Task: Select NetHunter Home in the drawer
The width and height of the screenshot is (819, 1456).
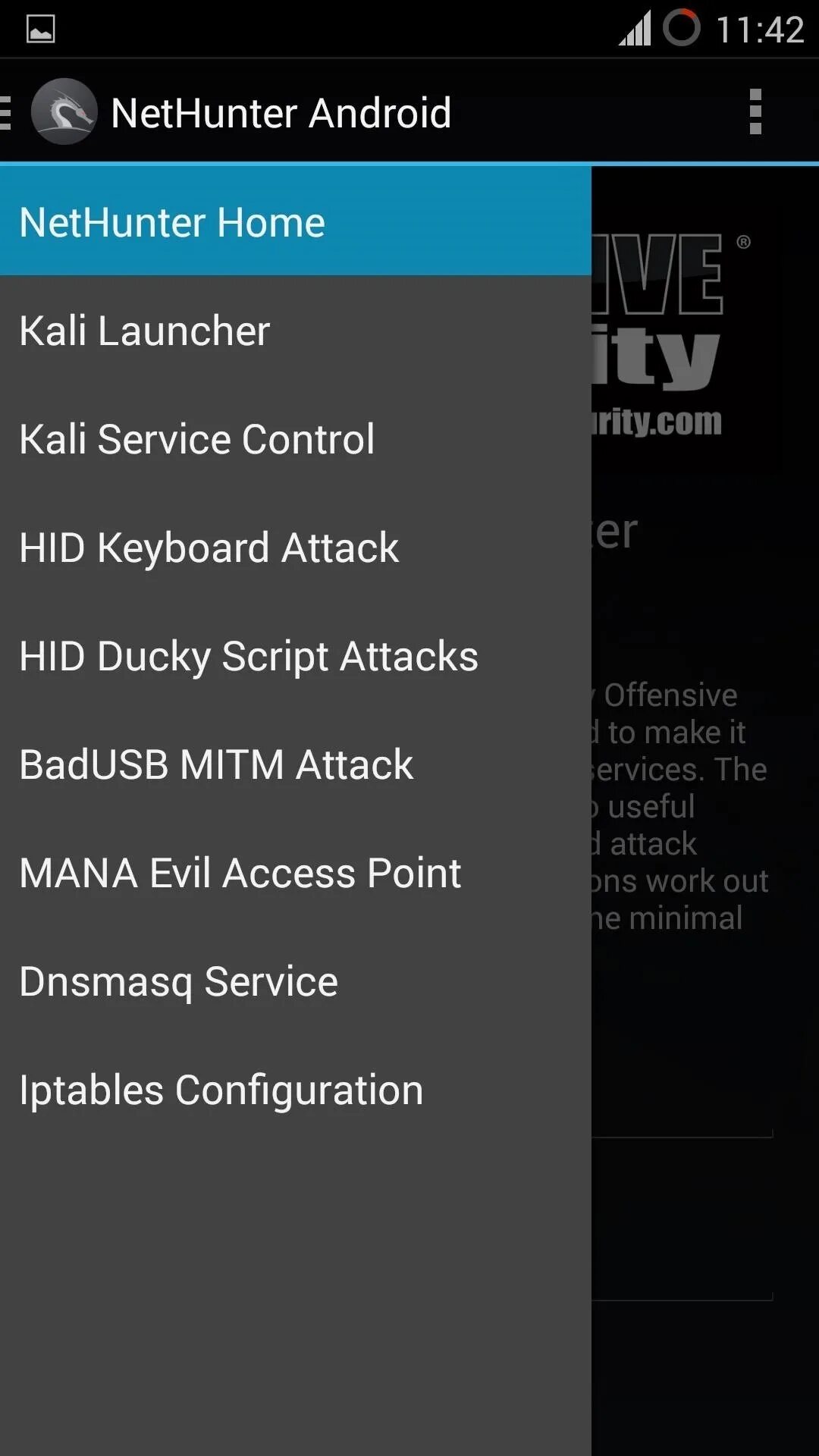Action: [295, 222]
